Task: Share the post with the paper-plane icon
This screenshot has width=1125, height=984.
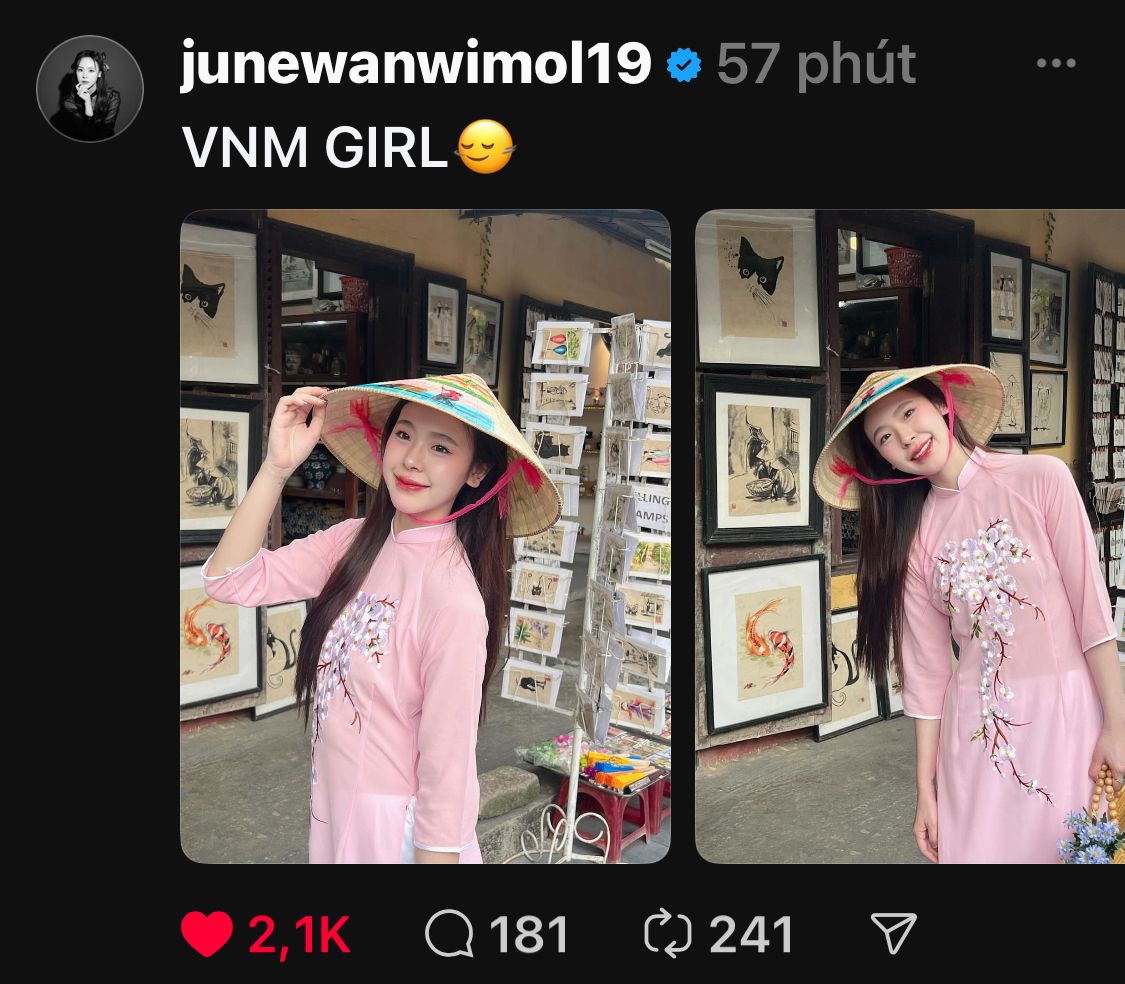Action: tap(893, 934)
